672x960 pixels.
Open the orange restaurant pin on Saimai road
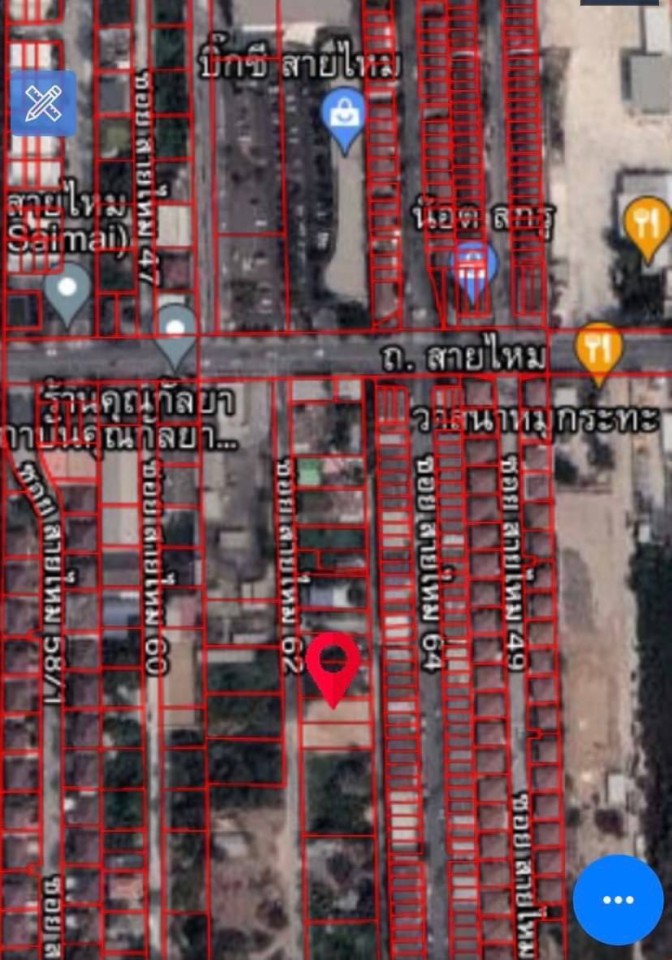coord(599,350)
